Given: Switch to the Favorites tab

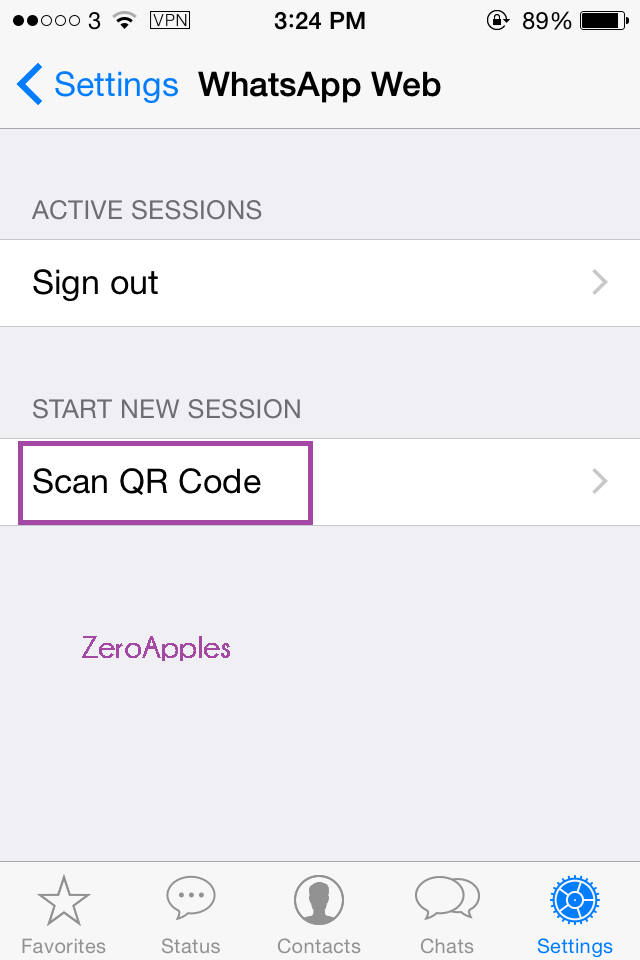Looking at the screenshot, I should coord(63,915).
